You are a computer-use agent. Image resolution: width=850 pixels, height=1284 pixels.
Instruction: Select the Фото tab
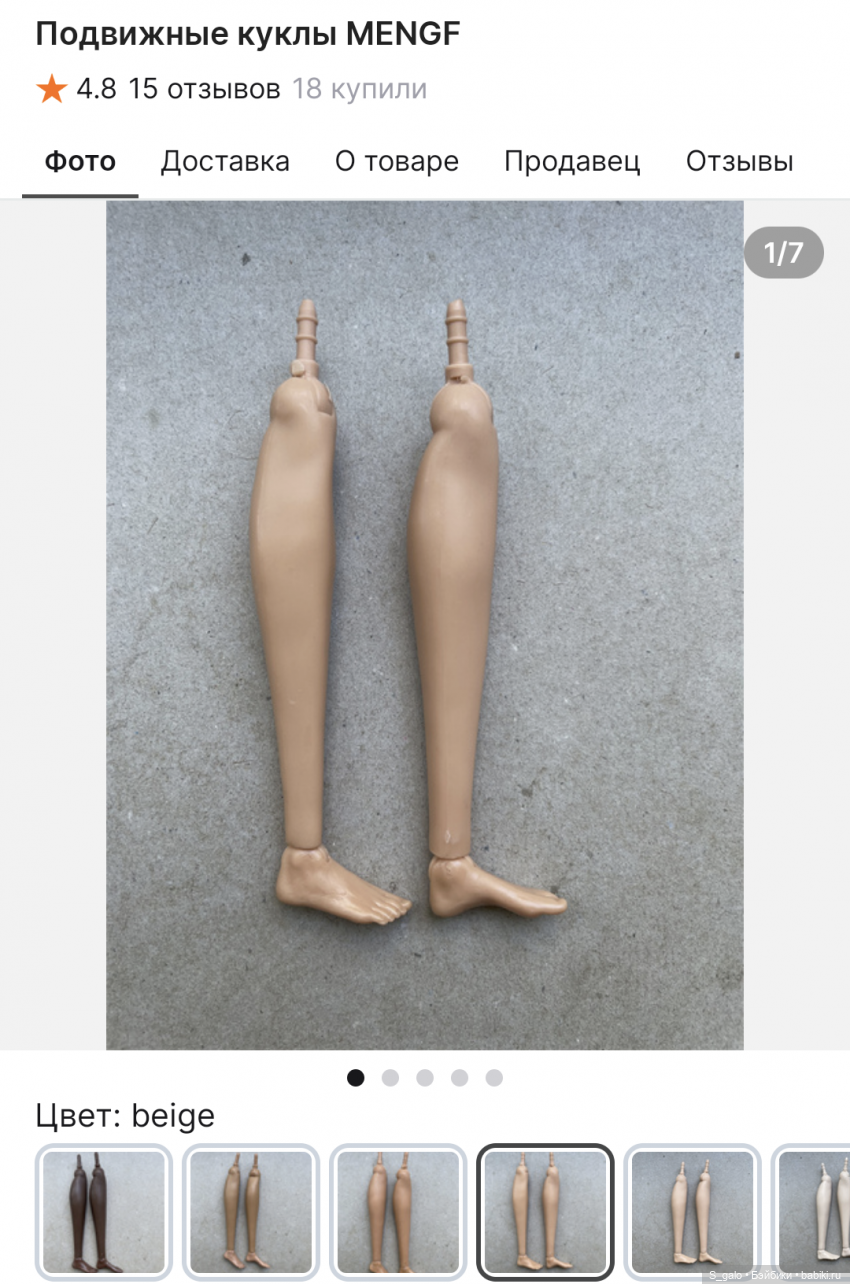80,162
